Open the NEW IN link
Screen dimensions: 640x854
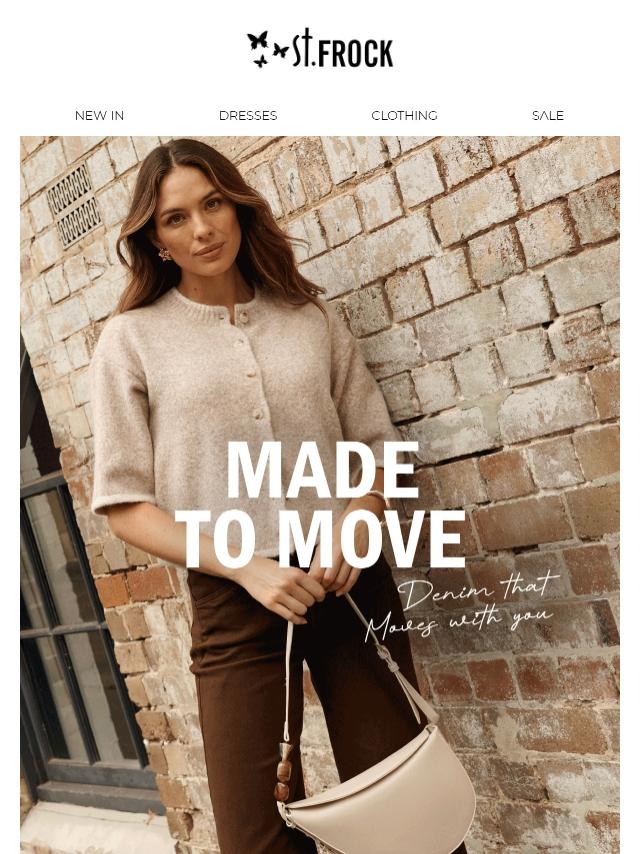click(x=99, y=116)
